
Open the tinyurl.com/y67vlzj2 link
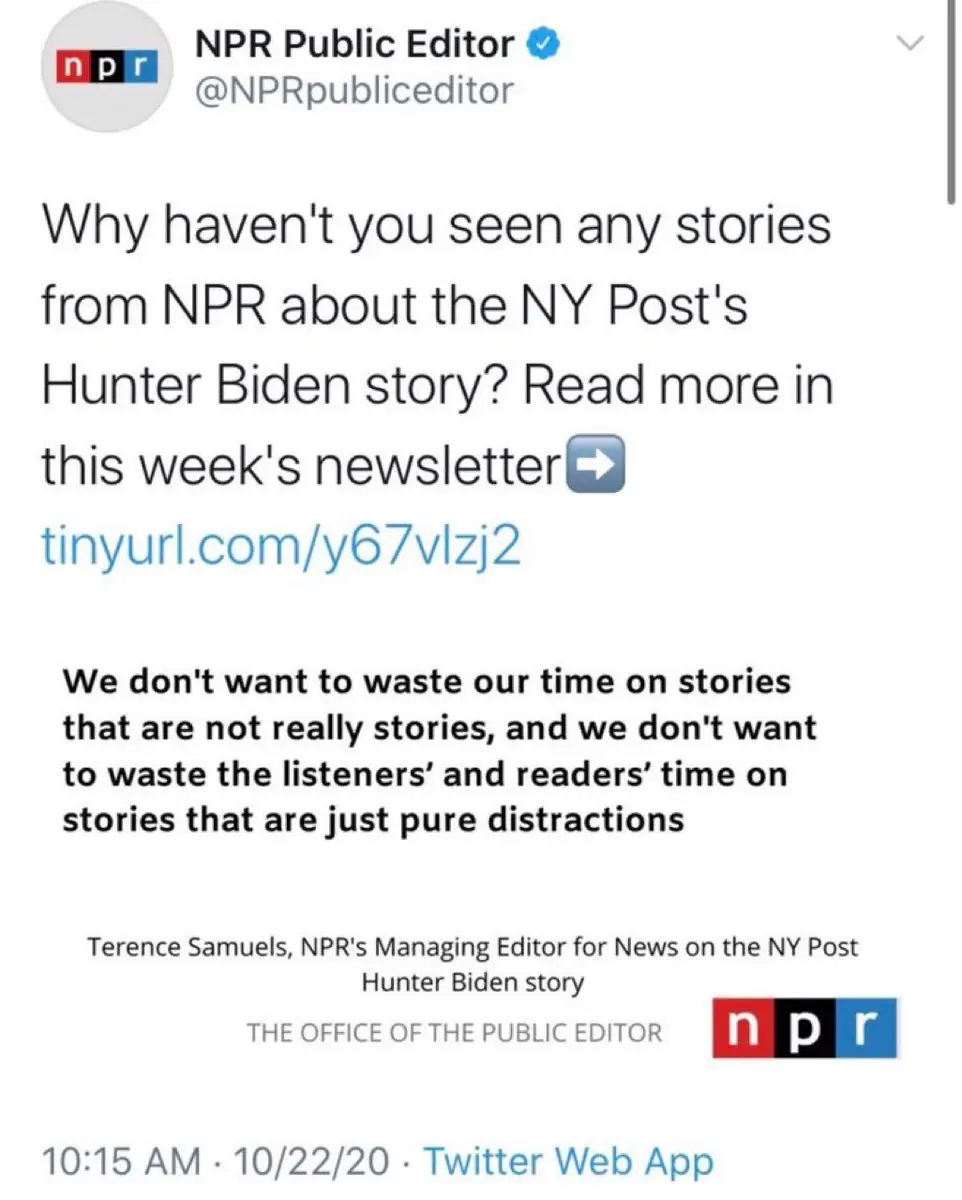(281, 545)
